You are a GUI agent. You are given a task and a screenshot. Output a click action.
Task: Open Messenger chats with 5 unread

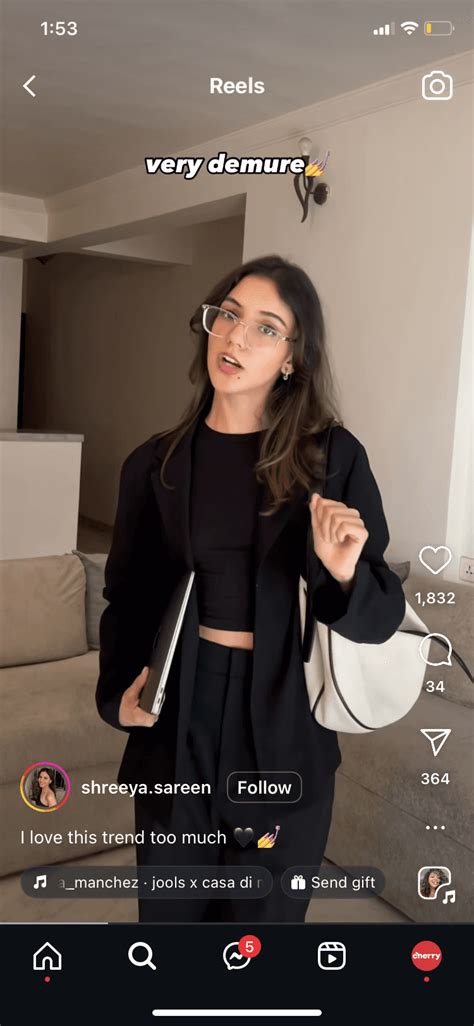point(238,955)
